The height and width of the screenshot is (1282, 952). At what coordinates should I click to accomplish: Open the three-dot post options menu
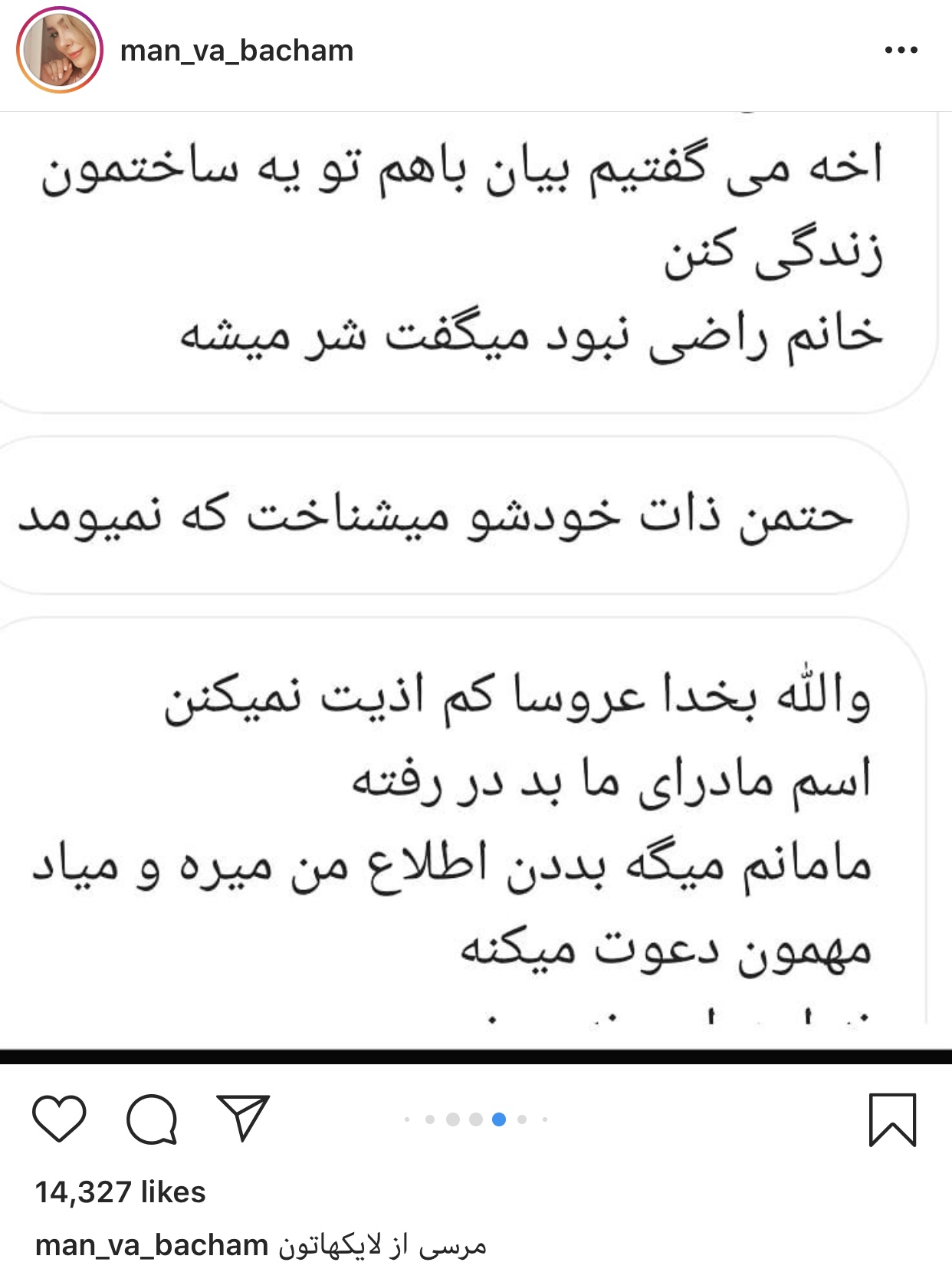tap(901, 51)
